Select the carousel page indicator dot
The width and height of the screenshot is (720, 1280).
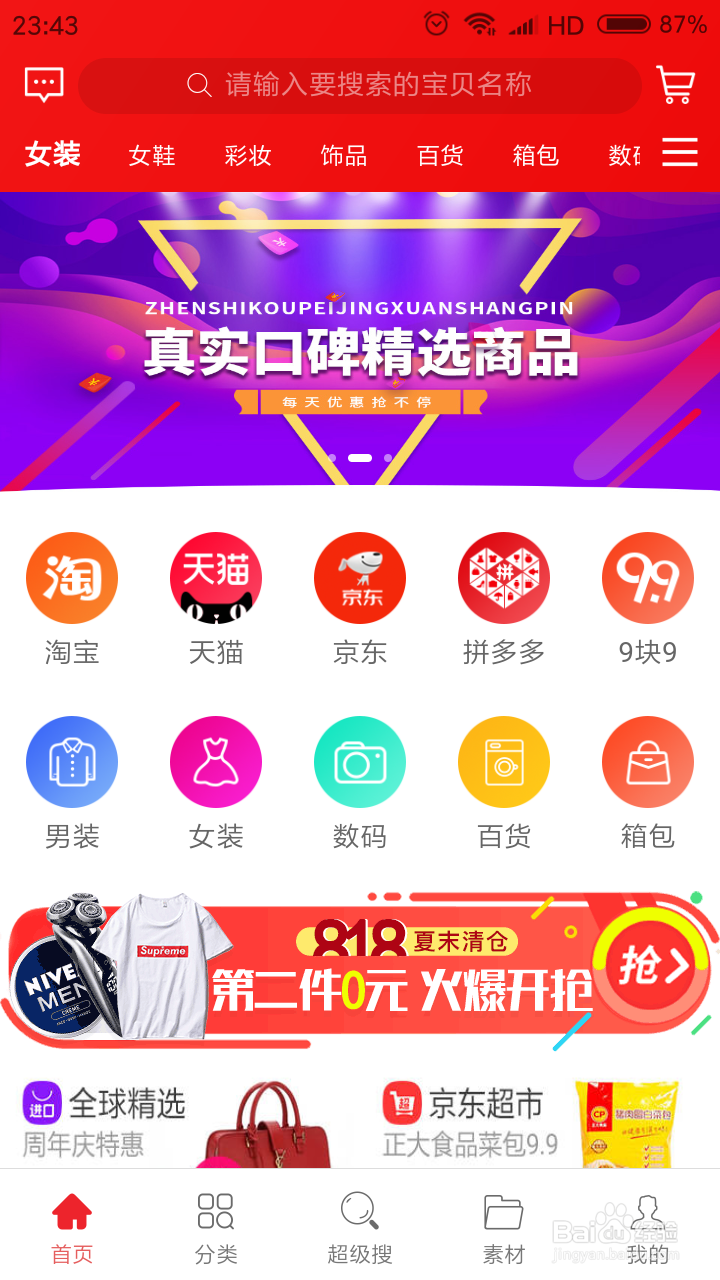point(360,457)
